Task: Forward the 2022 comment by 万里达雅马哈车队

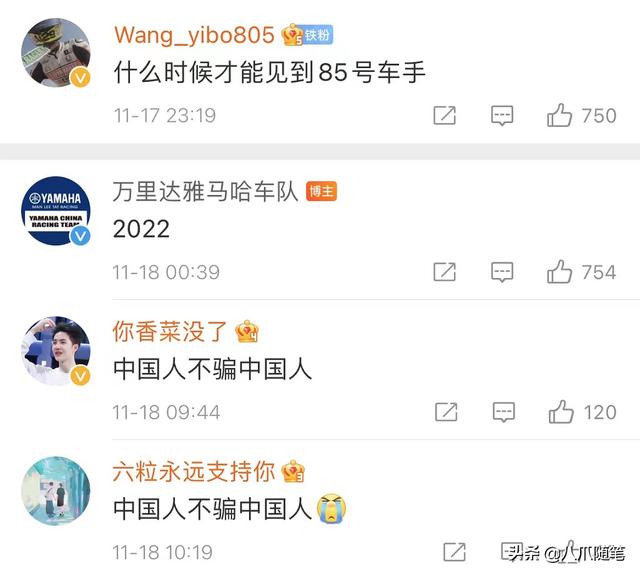Action: [x=444, y=271]
